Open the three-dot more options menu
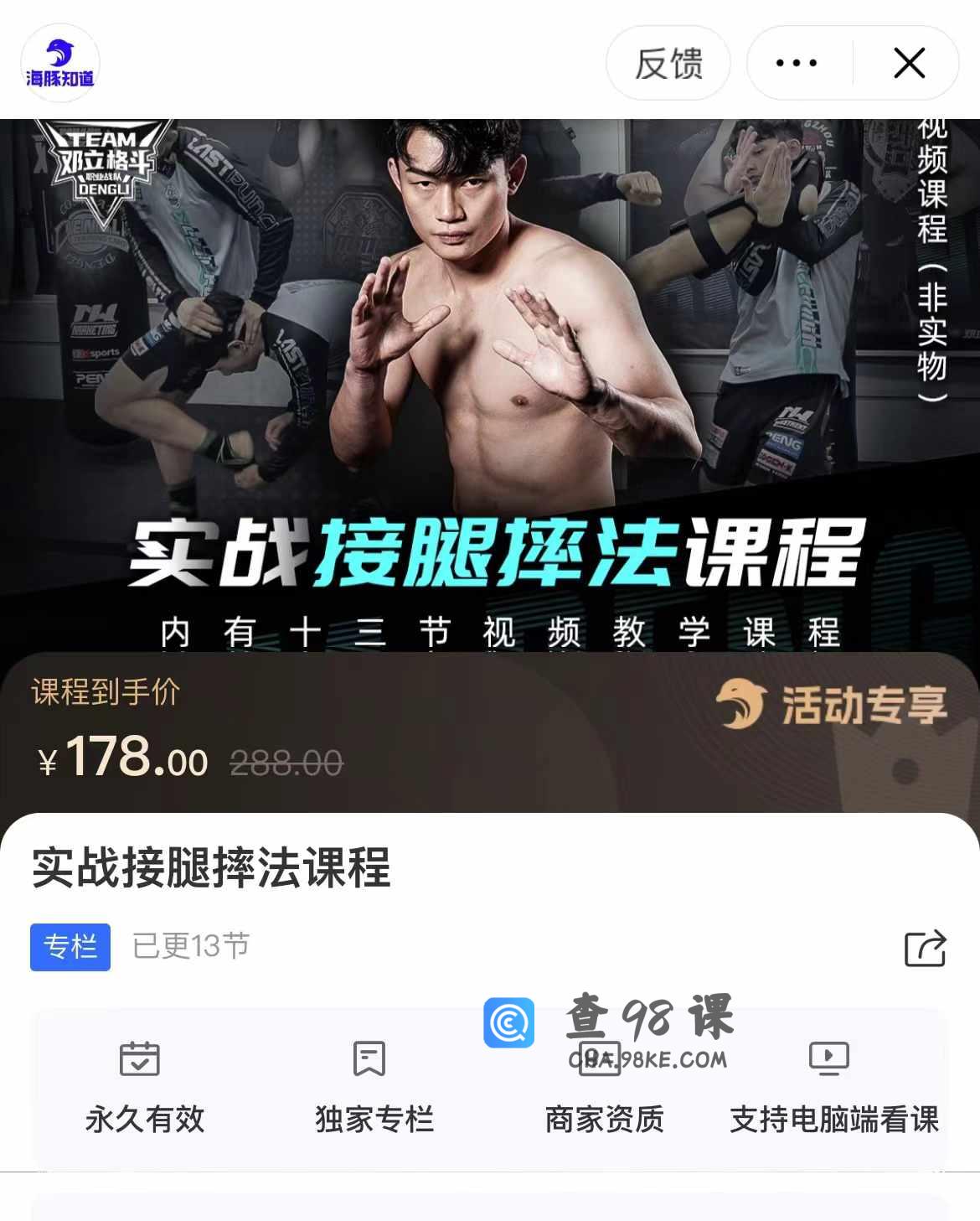This screenshot has height=1221, width=980. coord(797,64)
